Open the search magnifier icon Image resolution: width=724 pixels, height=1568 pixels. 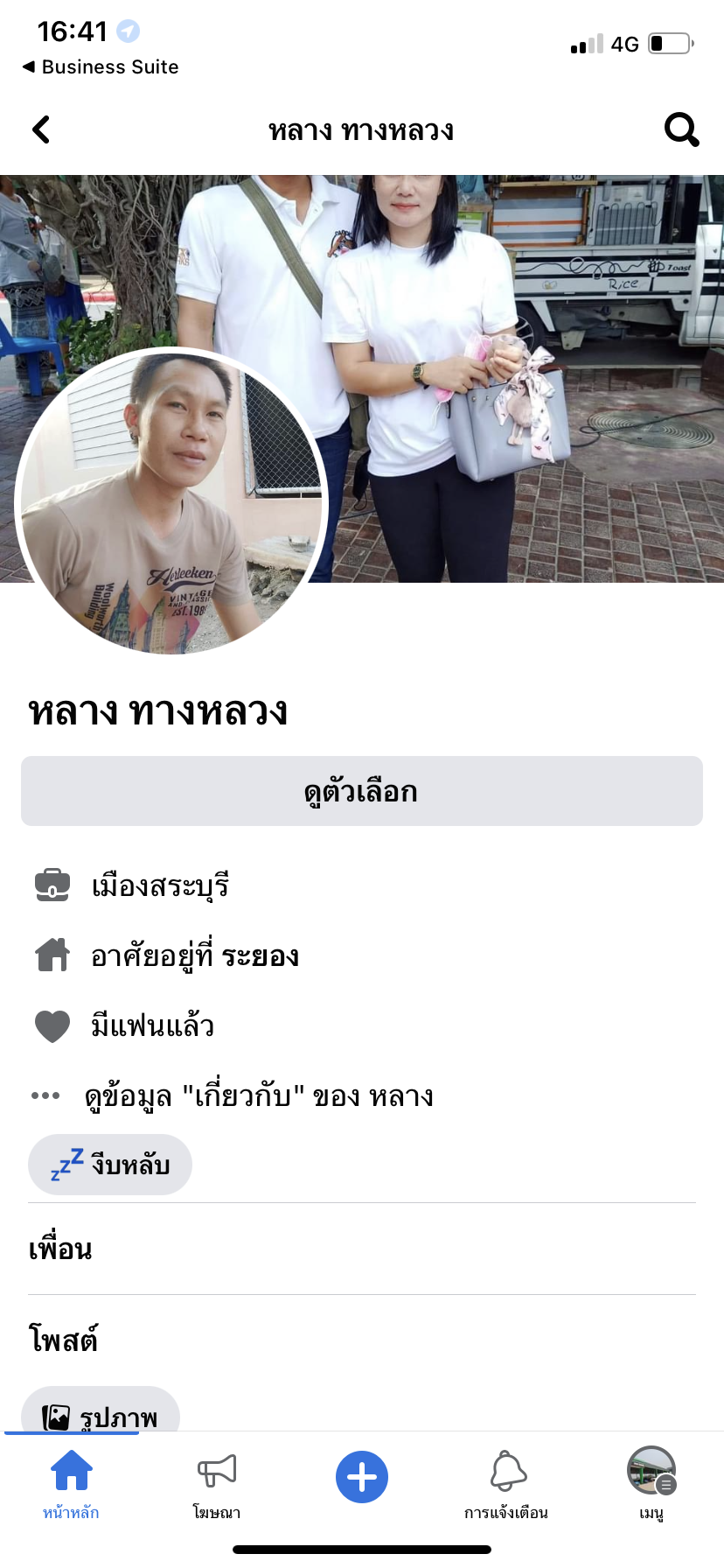(681, 129)
